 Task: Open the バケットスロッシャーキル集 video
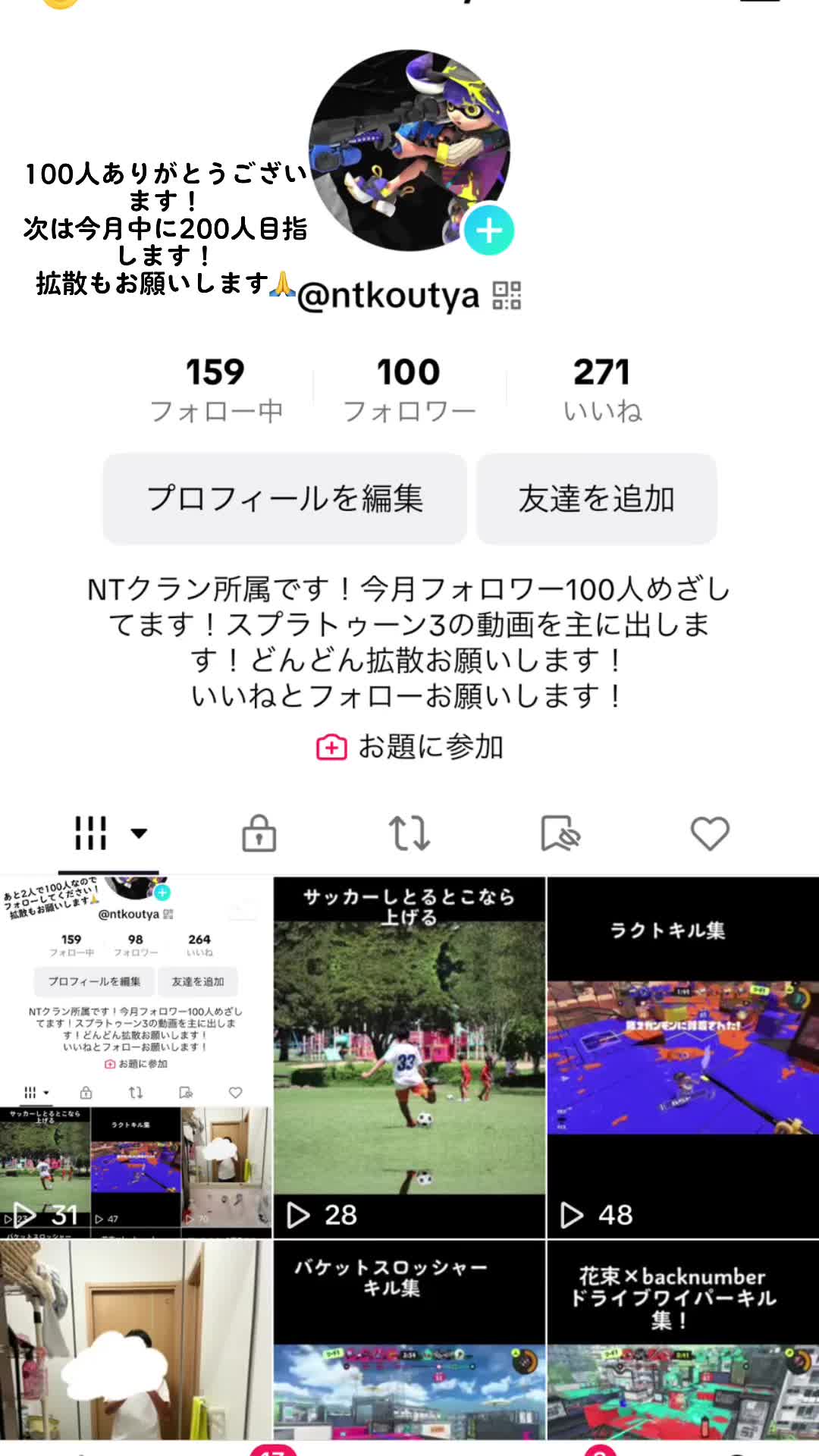pos(409,1340)
